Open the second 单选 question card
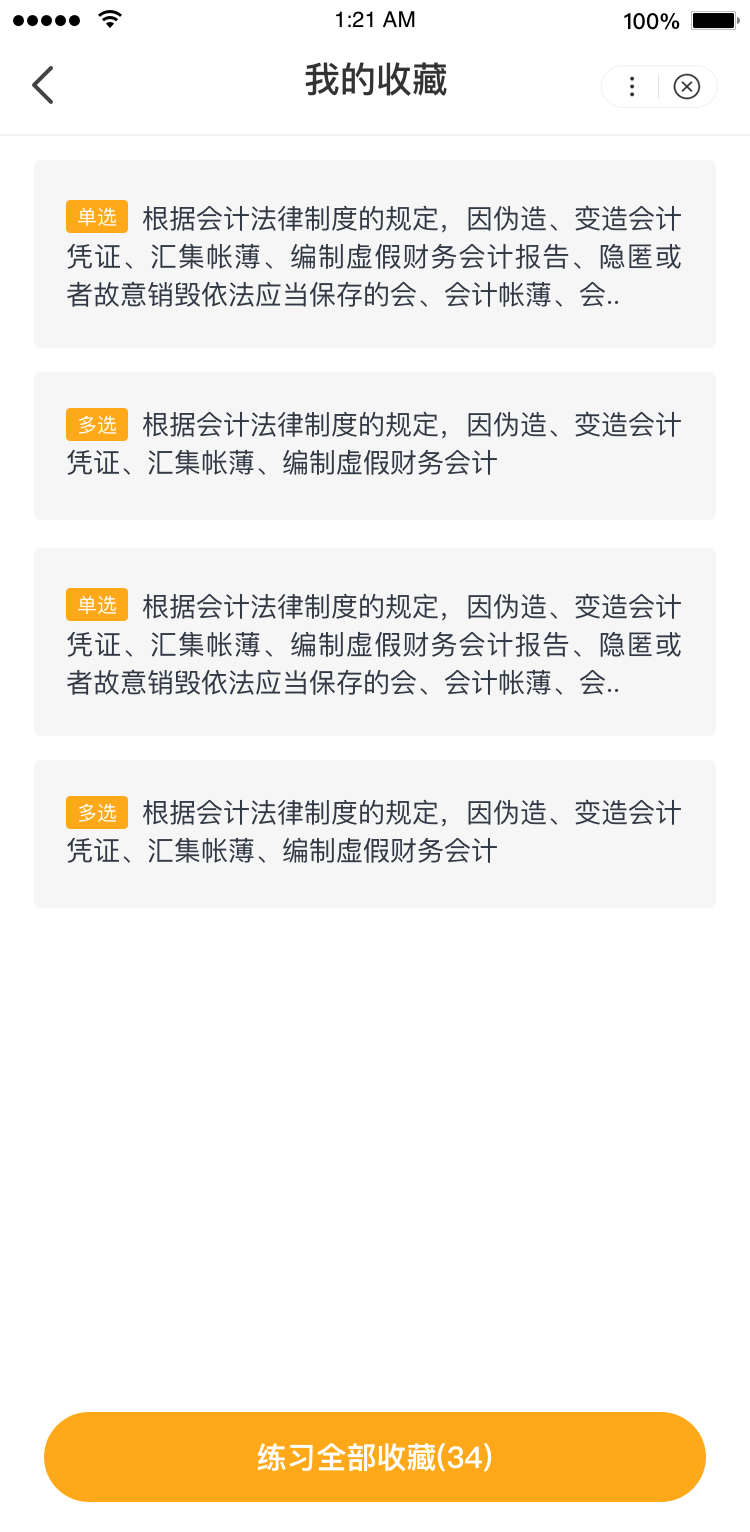750x1532 pixels. pos(375,642)
